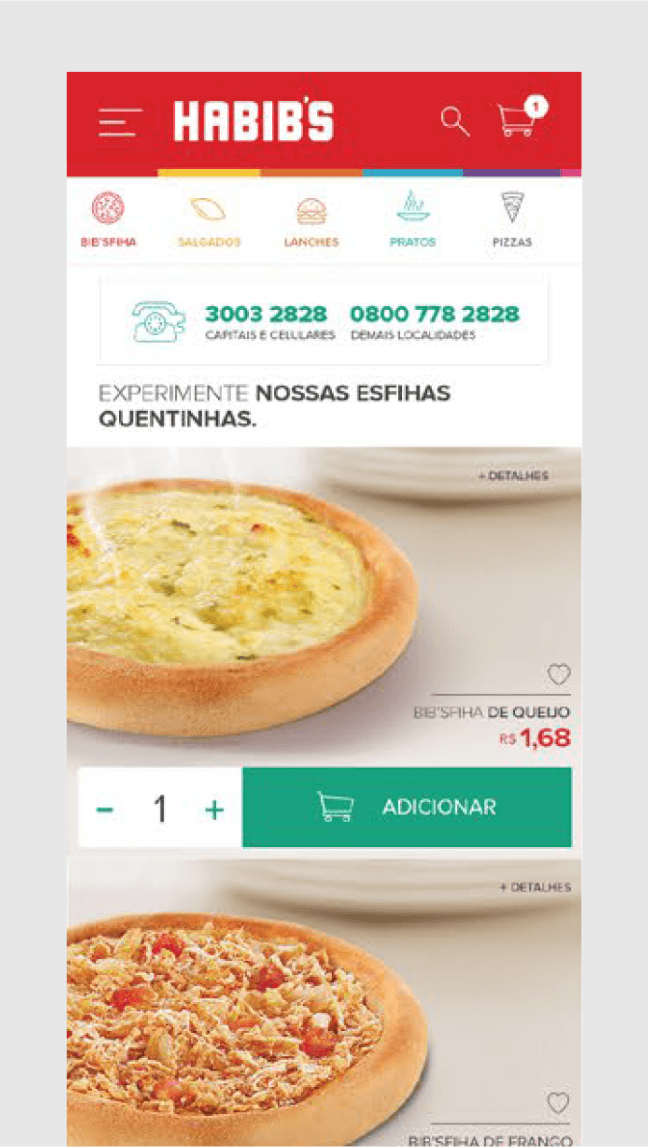Select the Salgados category
648x1147 pixels.
209,220
